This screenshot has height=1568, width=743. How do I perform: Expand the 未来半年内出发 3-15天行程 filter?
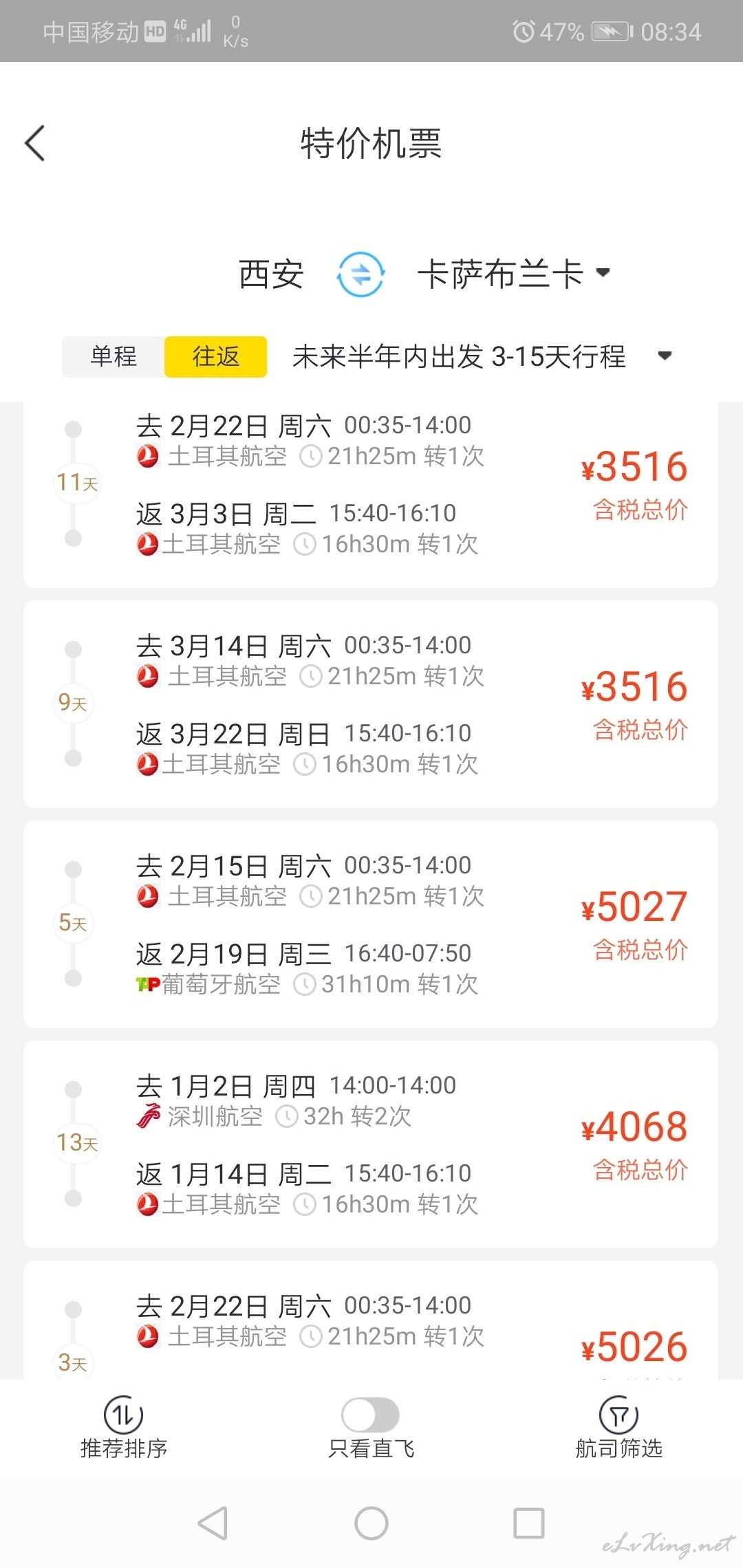(x=482, y=356)
